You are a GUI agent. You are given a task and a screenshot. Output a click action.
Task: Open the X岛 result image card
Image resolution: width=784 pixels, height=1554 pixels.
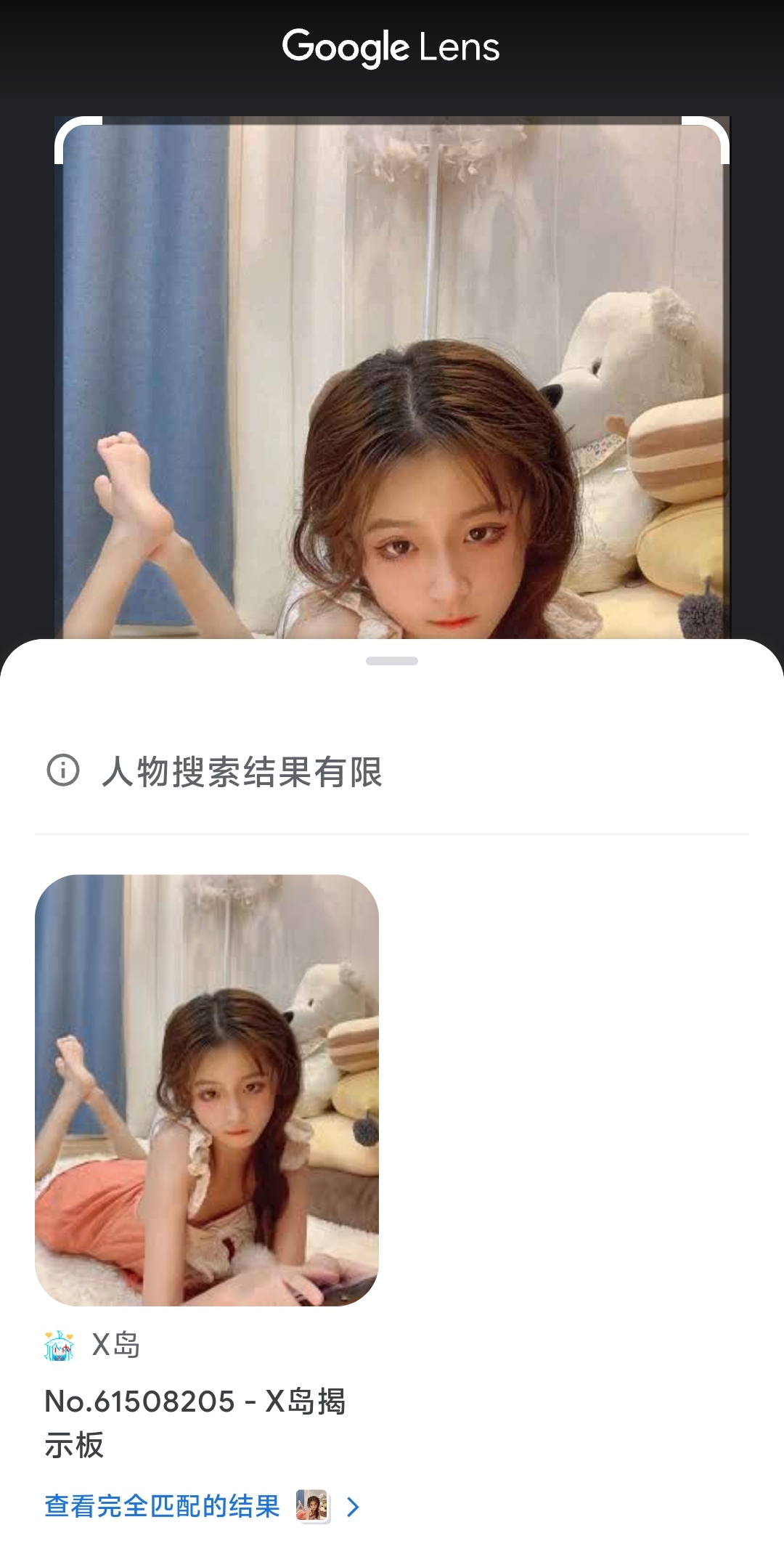click(207, 1089)
